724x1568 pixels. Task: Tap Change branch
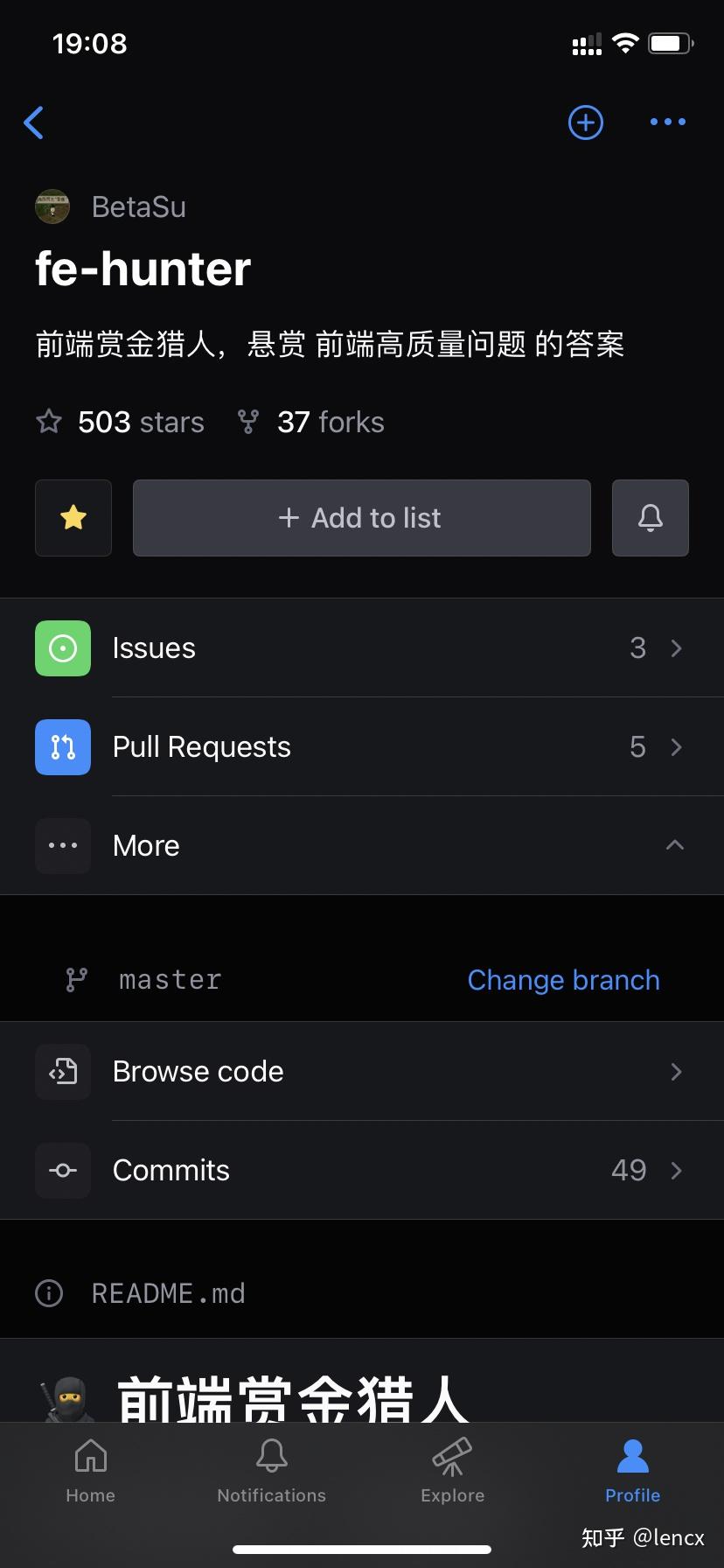click(x=563, y=980)
